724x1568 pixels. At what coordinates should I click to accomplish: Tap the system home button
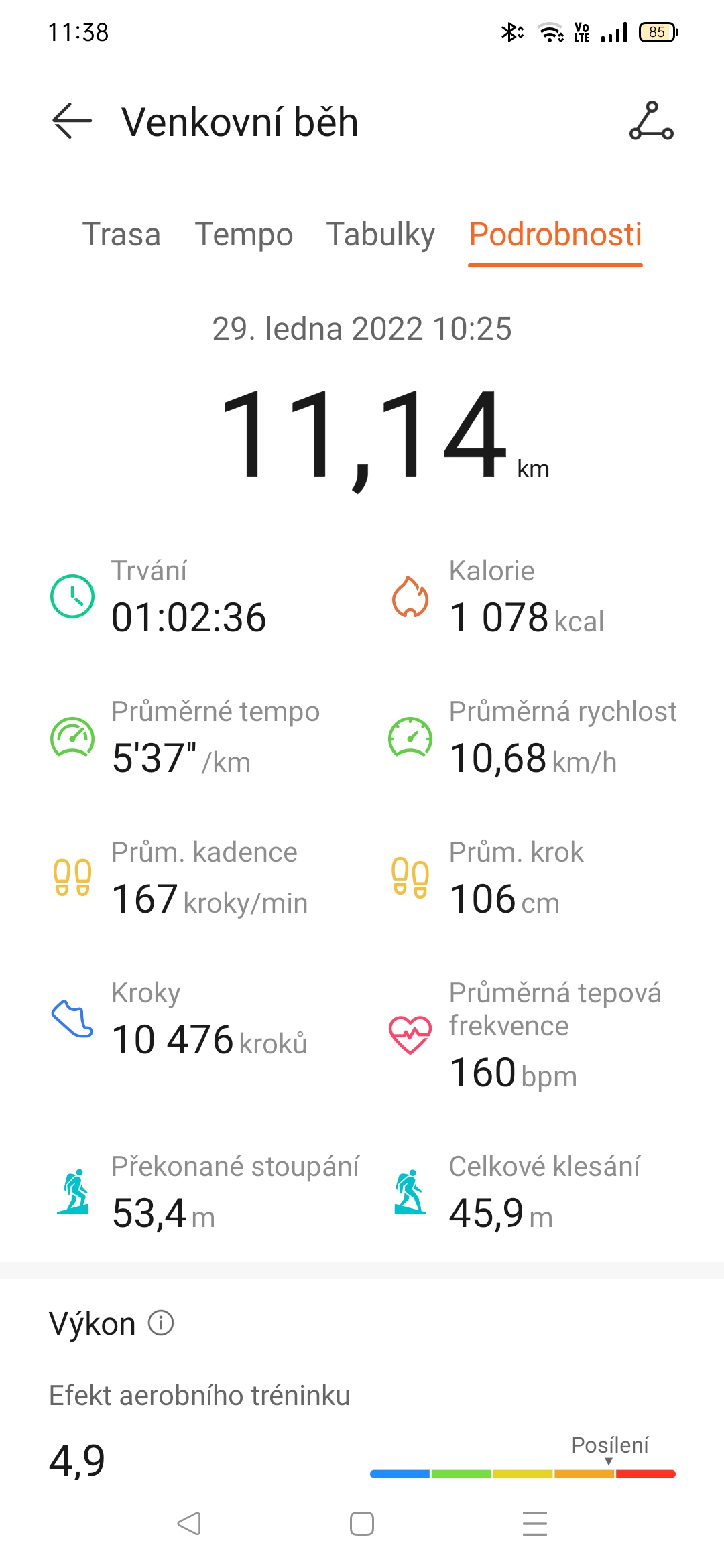tap(362, 1524)
